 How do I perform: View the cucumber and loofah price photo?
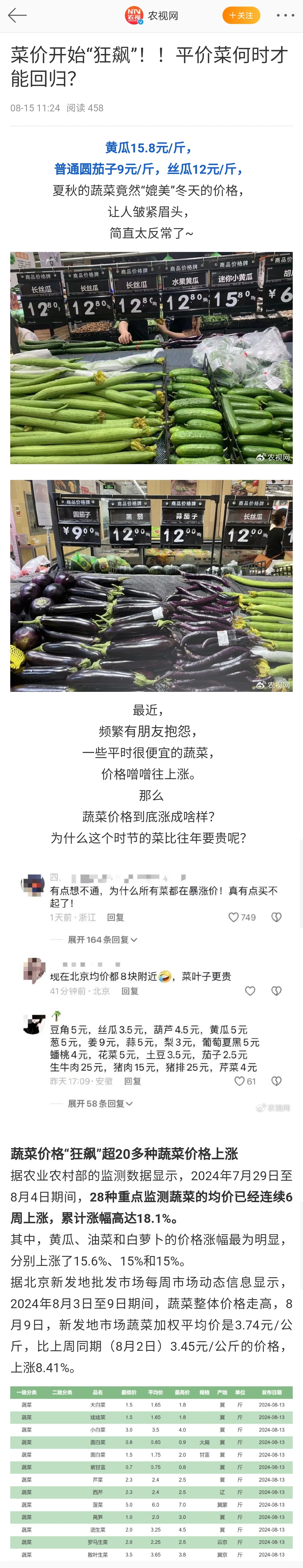coord(151,358)
